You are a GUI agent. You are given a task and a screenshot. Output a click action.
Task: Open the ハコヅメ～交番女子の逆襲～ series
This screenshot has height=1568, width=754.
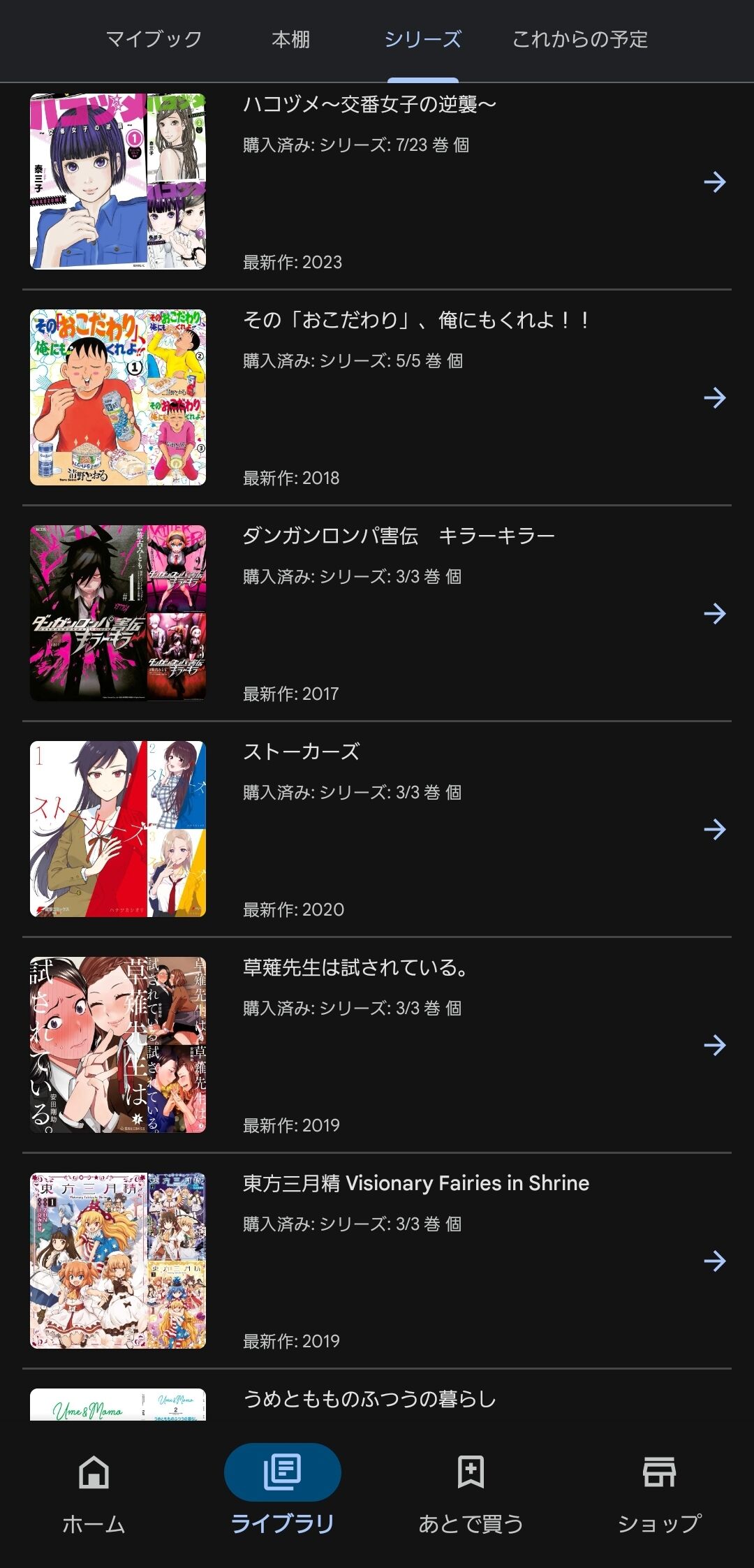369,105
